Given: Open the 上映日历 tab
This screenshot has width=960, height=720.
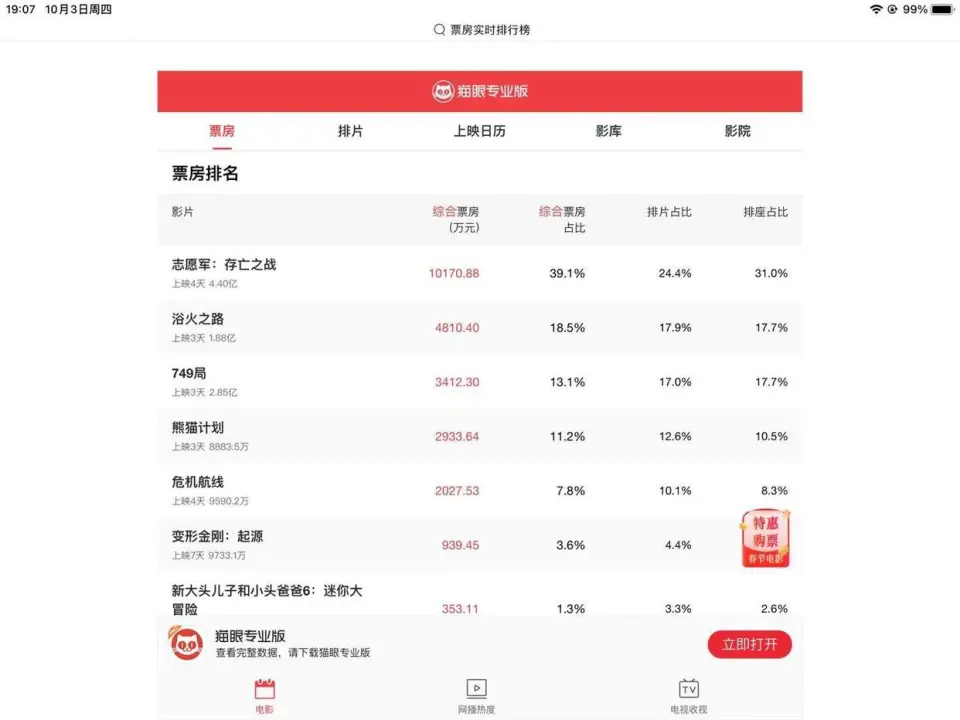Looking at the screenshot, I should 480,131.
